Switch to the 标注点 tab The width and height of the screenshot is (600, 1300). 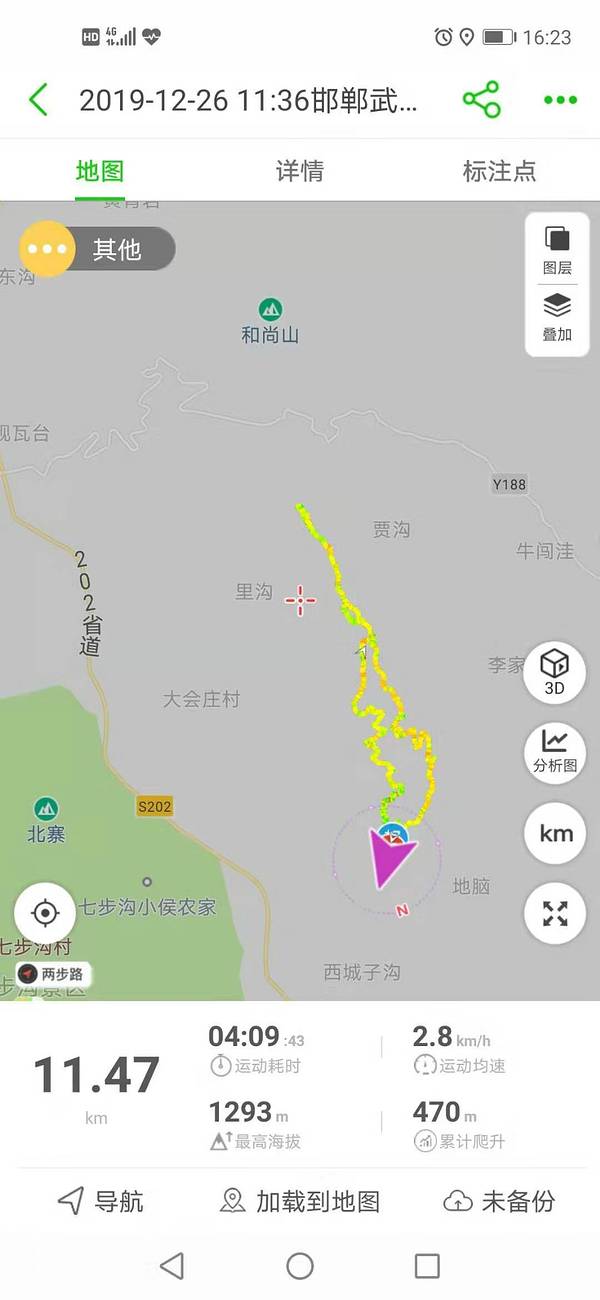pyautogui.click(x=499, y=171)
